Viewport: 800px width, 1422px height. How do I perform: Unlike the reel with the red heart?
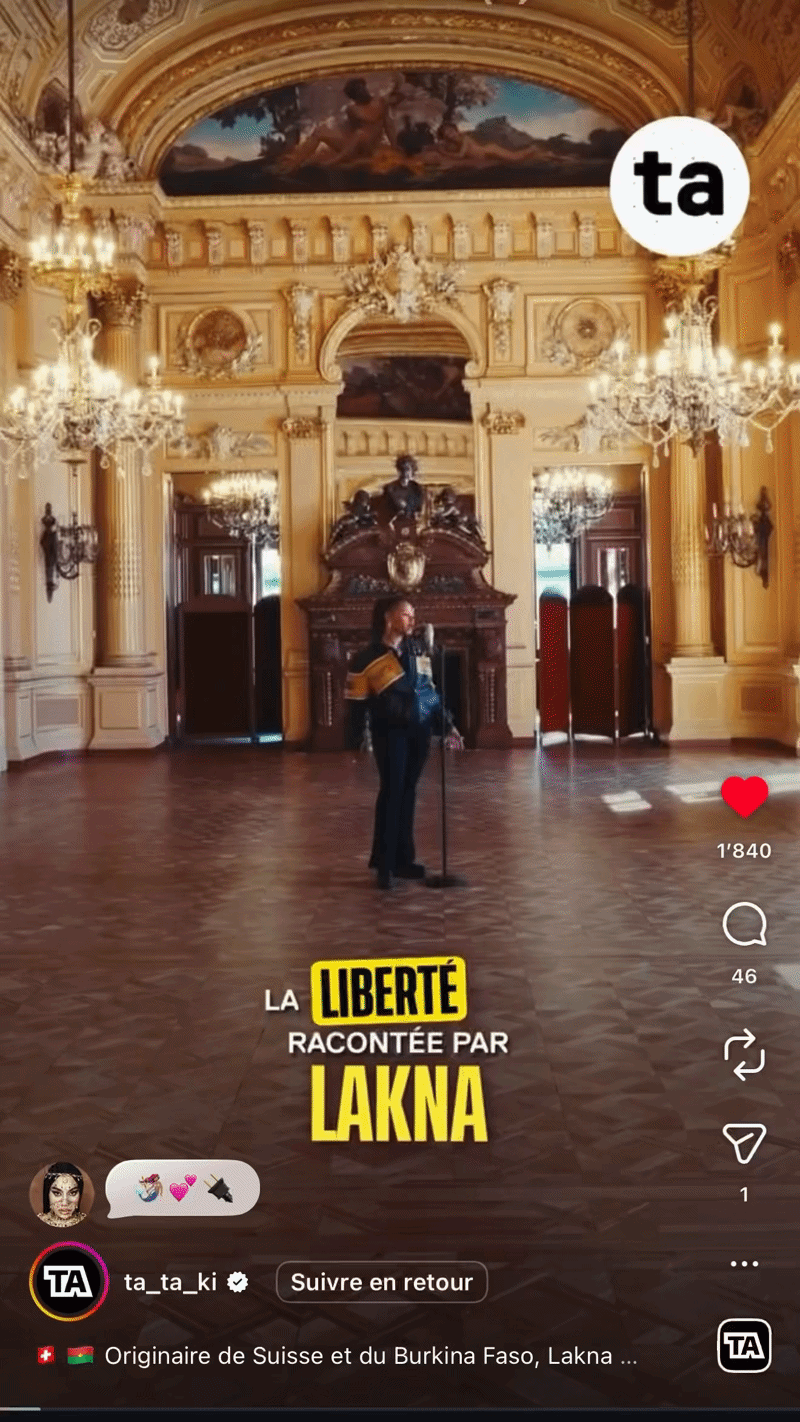[744, 797]
